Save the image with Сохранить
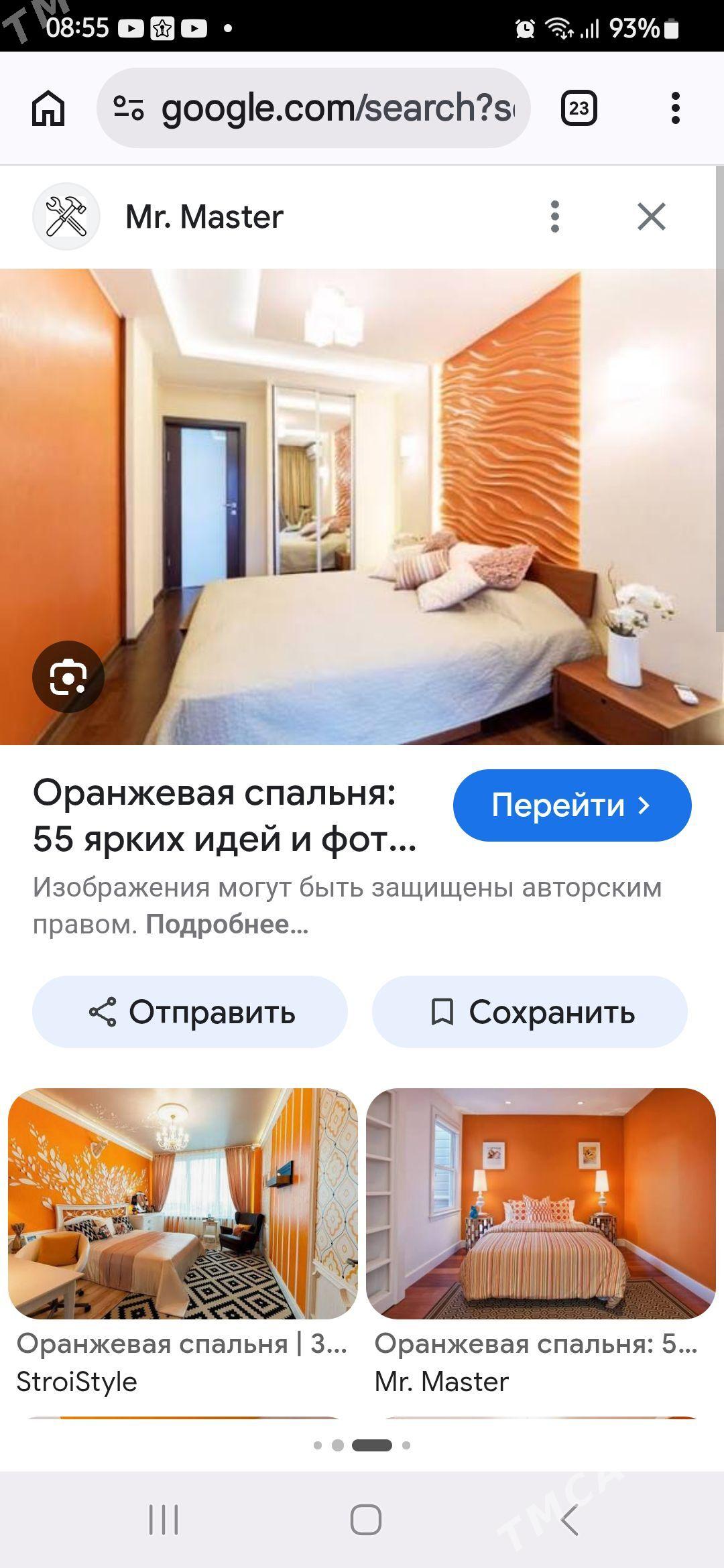 pyautogui.click(x=530, y=1012)
